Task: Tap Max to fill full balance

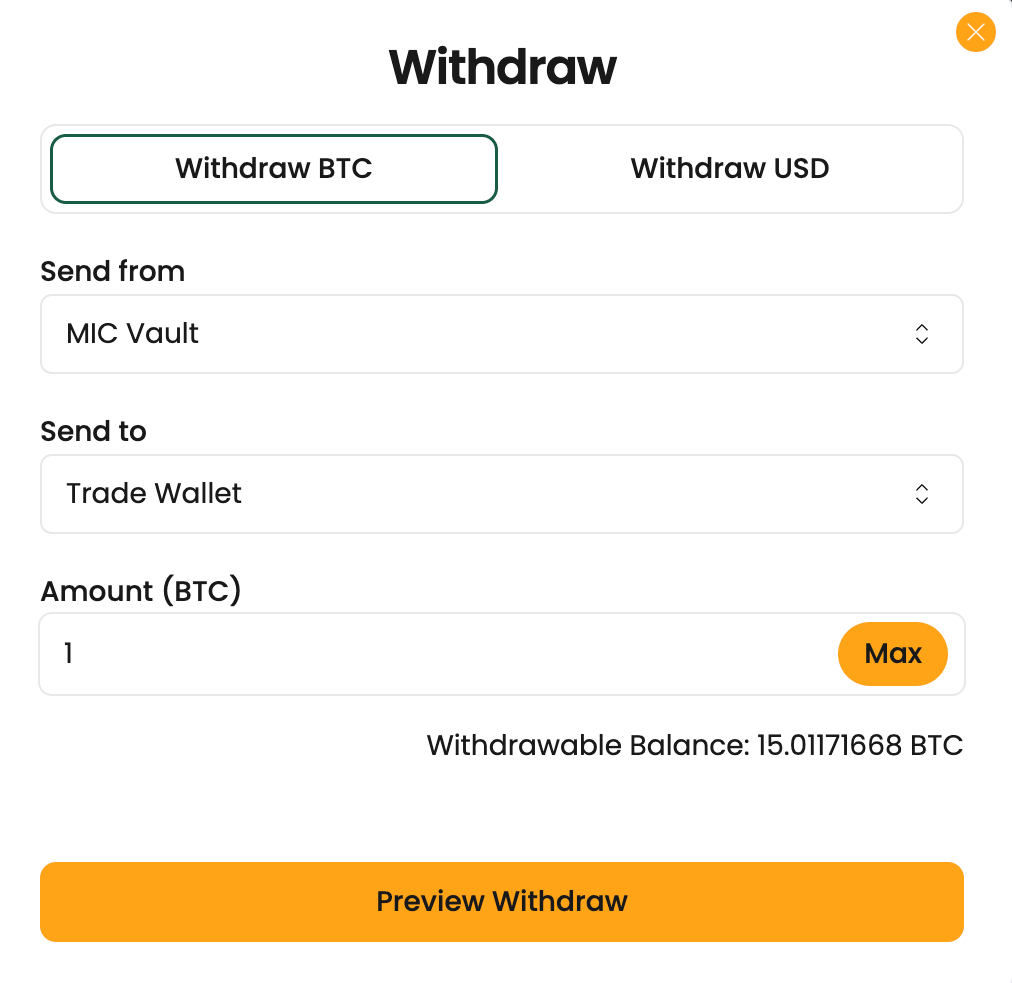Action: 892,654
